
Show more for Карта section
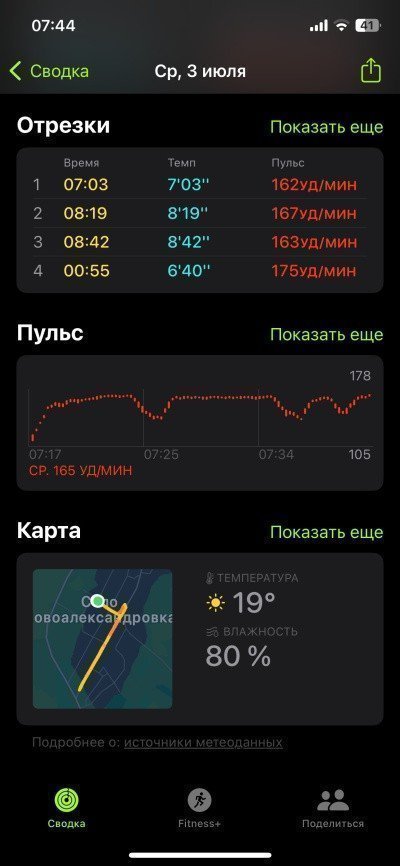326,532
